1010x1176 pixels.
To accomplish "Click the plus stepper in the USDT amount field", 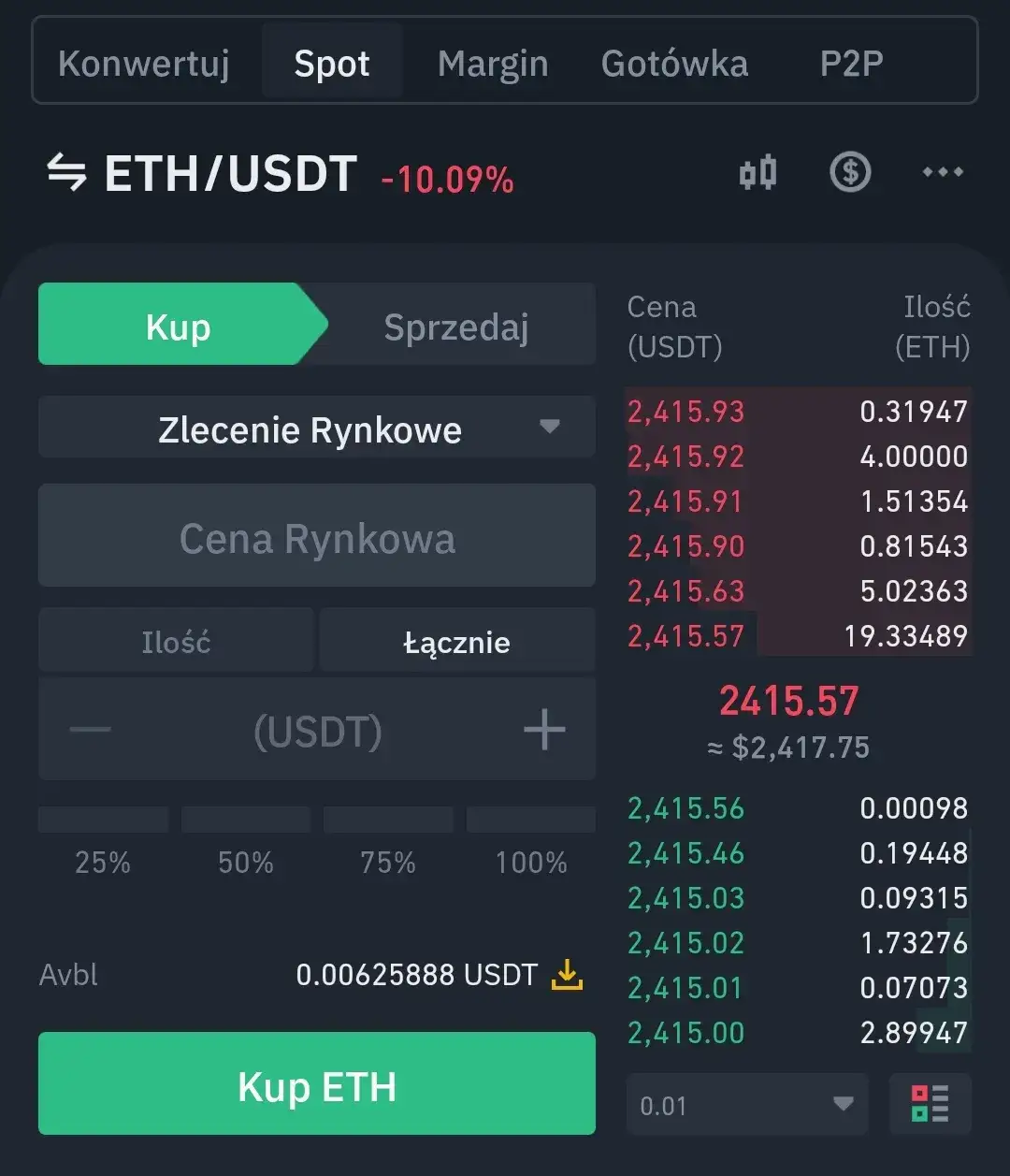I will [x=543, y=730].
